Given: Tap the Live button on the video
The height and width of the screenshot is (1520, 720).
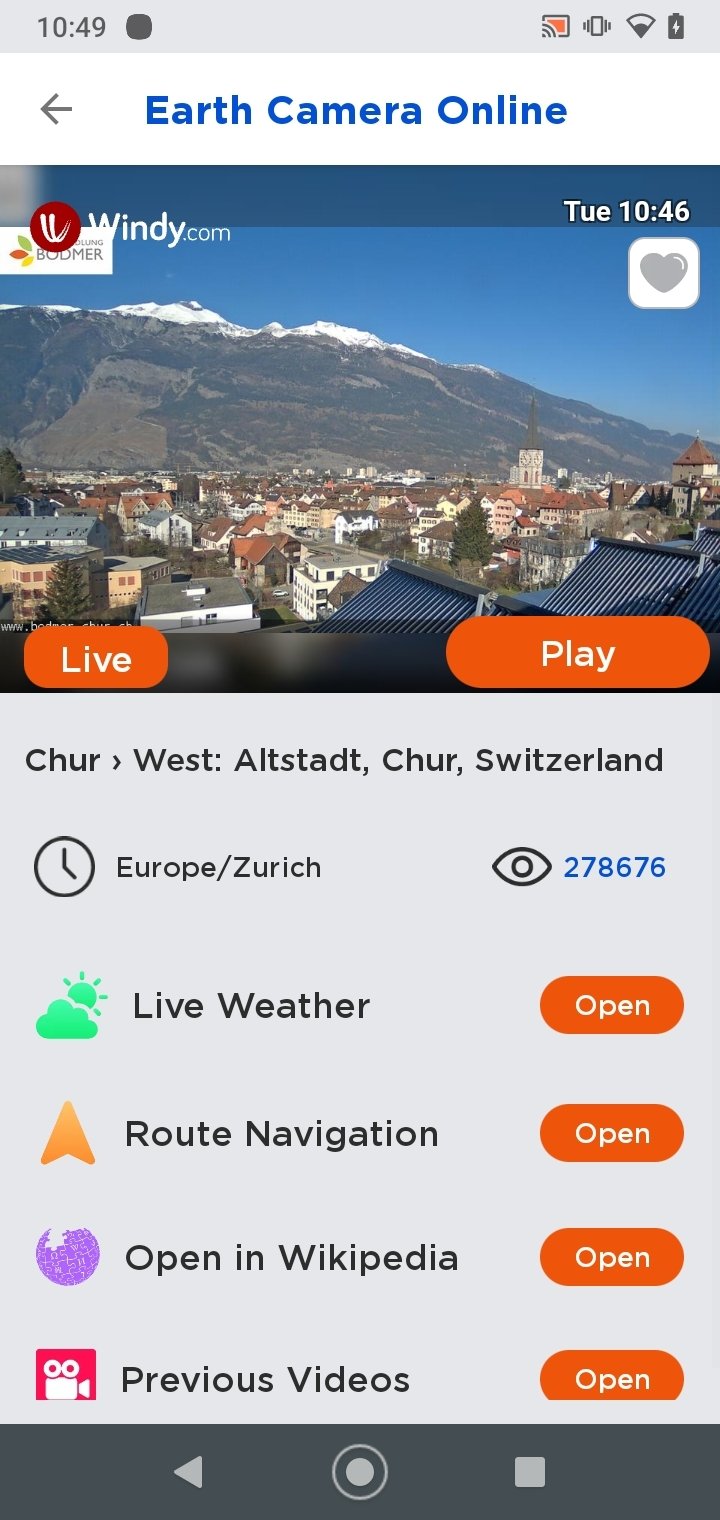Looking at the screenshot, I should pos(96,658).
